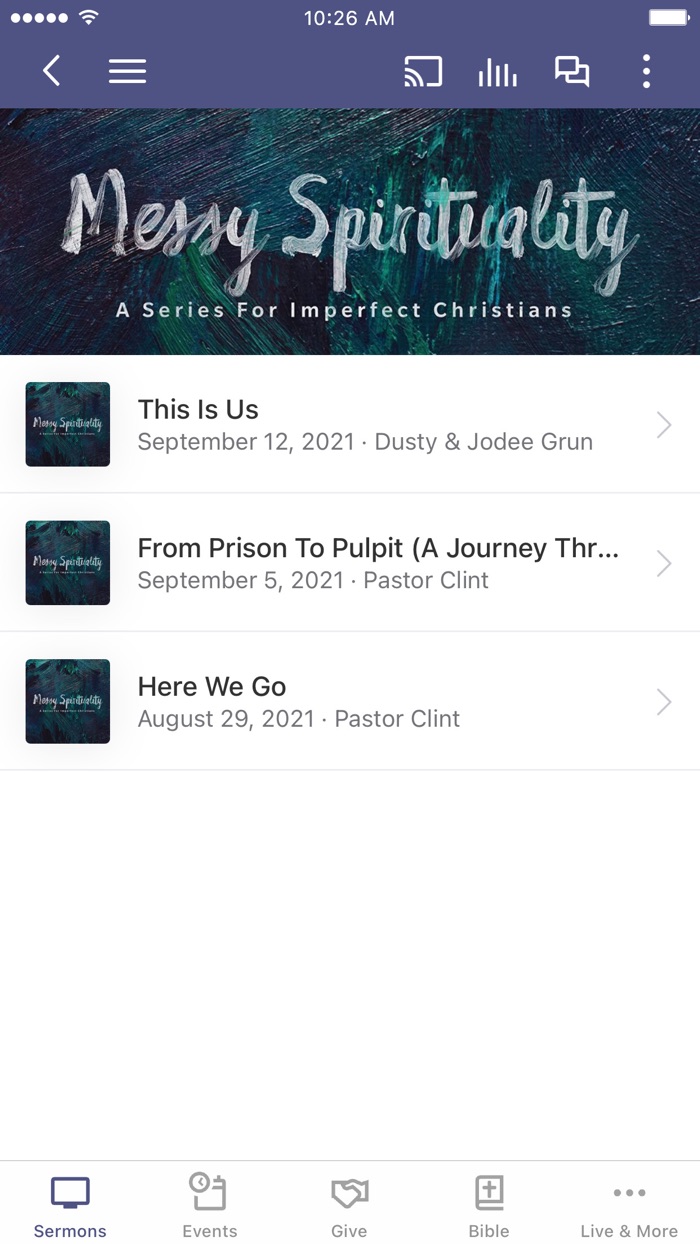Open the three-dot overflow menu
Viewport: 700px width, 1244px height.
(646, 71)
